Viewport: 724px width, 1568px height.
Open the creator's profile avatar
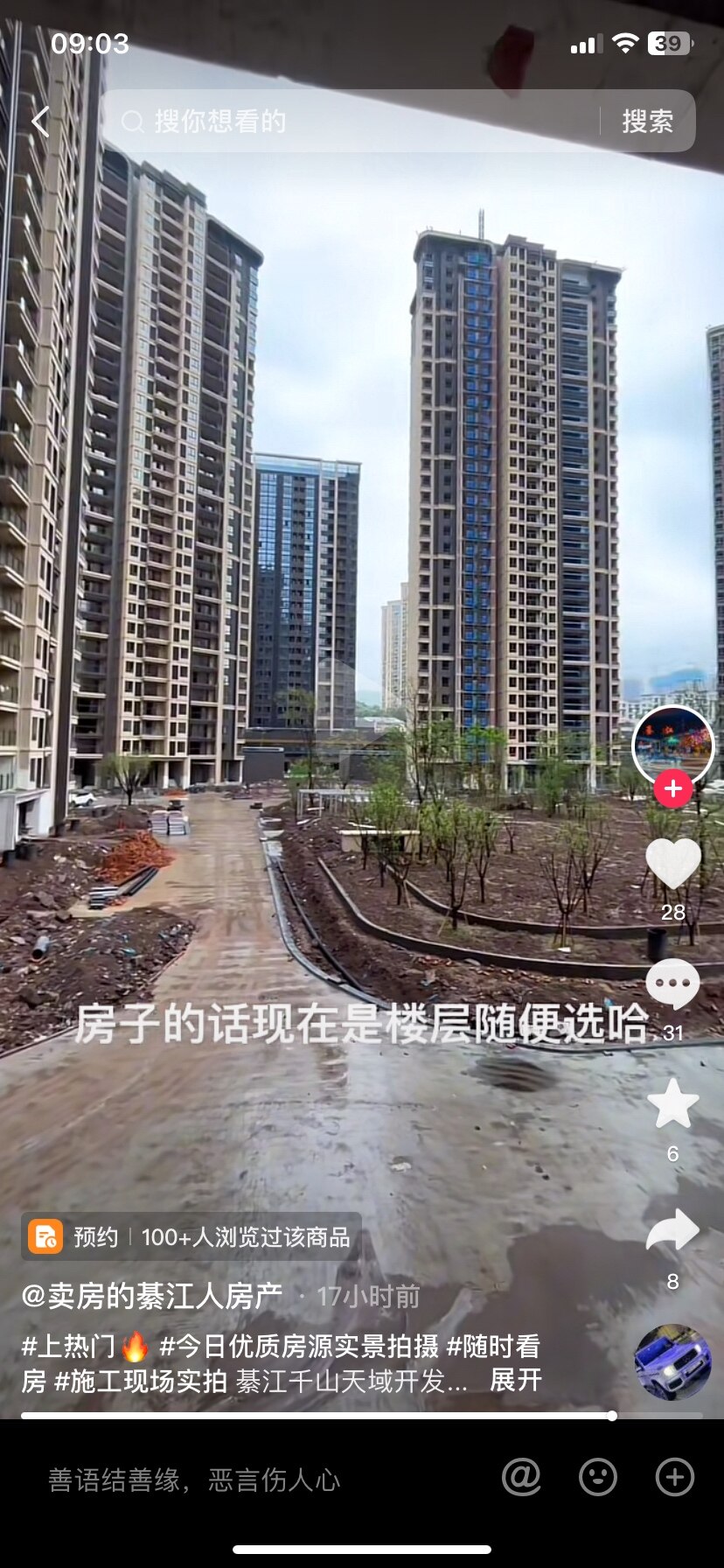tap(672, 745)
